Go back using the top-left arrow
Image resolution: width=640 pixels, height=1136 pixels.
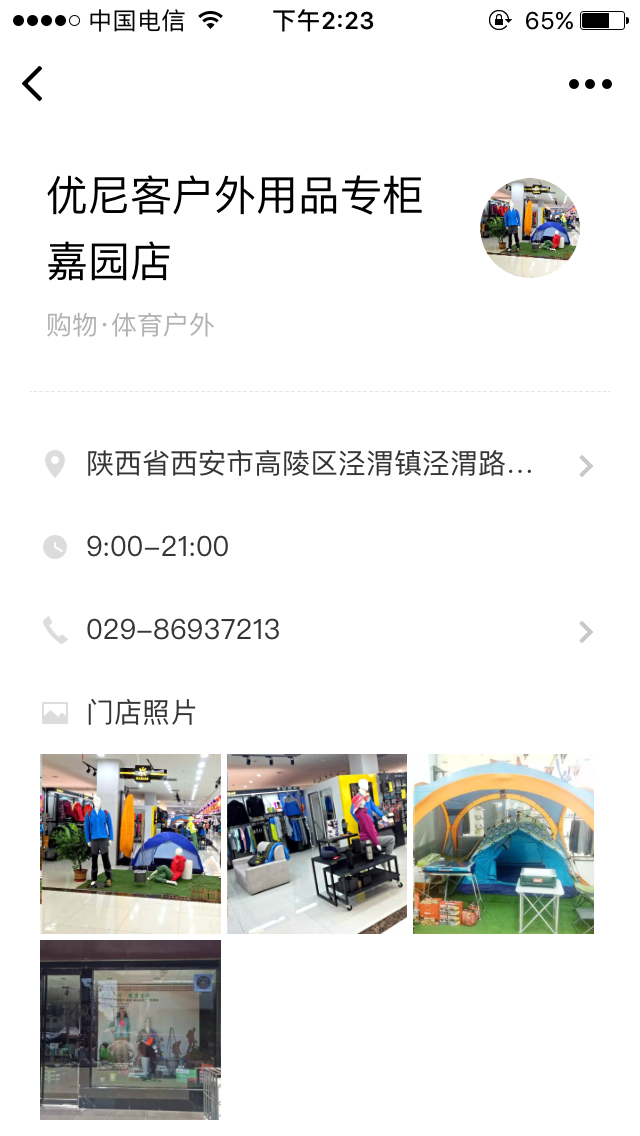pos(33,83)
